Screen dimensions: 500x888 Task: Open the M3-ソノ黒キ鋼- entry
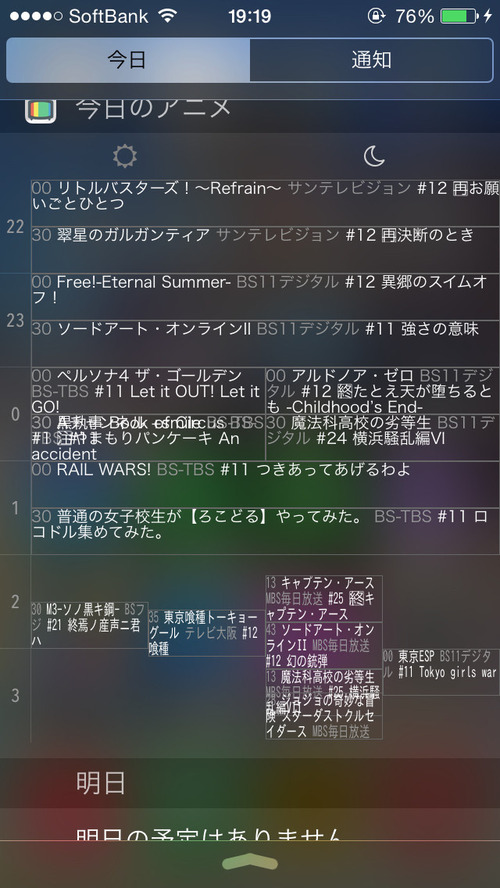pos(89,625)
